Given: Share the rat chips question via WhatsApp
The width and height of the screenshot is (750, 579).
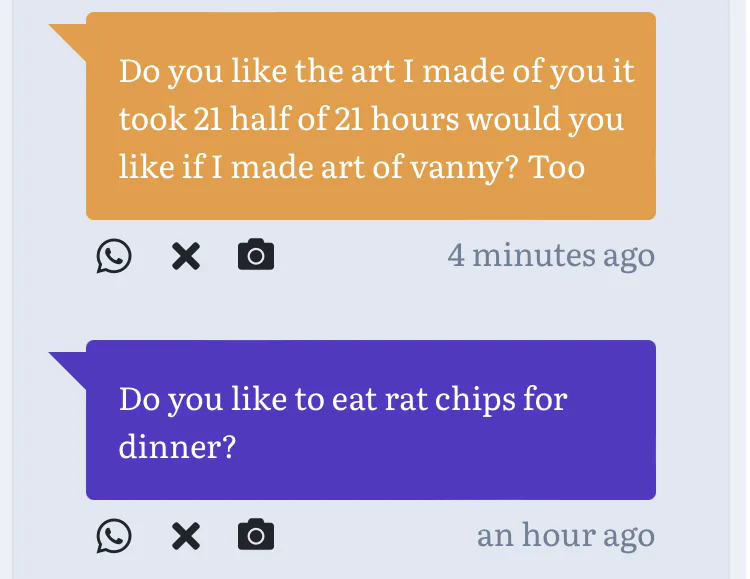Looking at the screenshot, I should click(x=114, y=536).
